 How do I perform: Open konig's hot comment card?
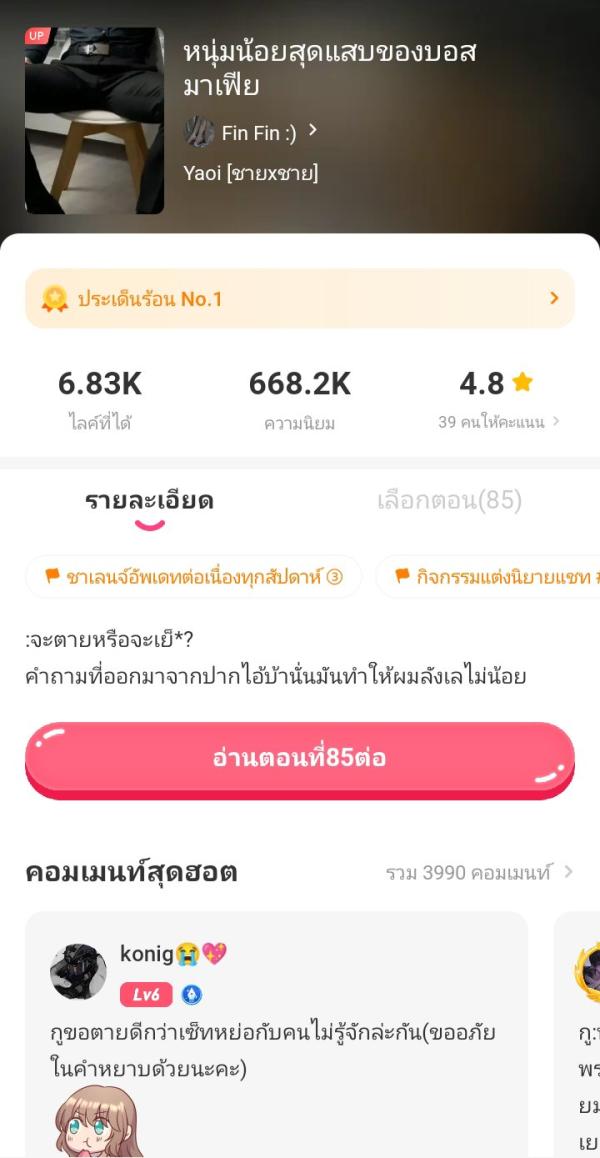(x=275, y=1049)
